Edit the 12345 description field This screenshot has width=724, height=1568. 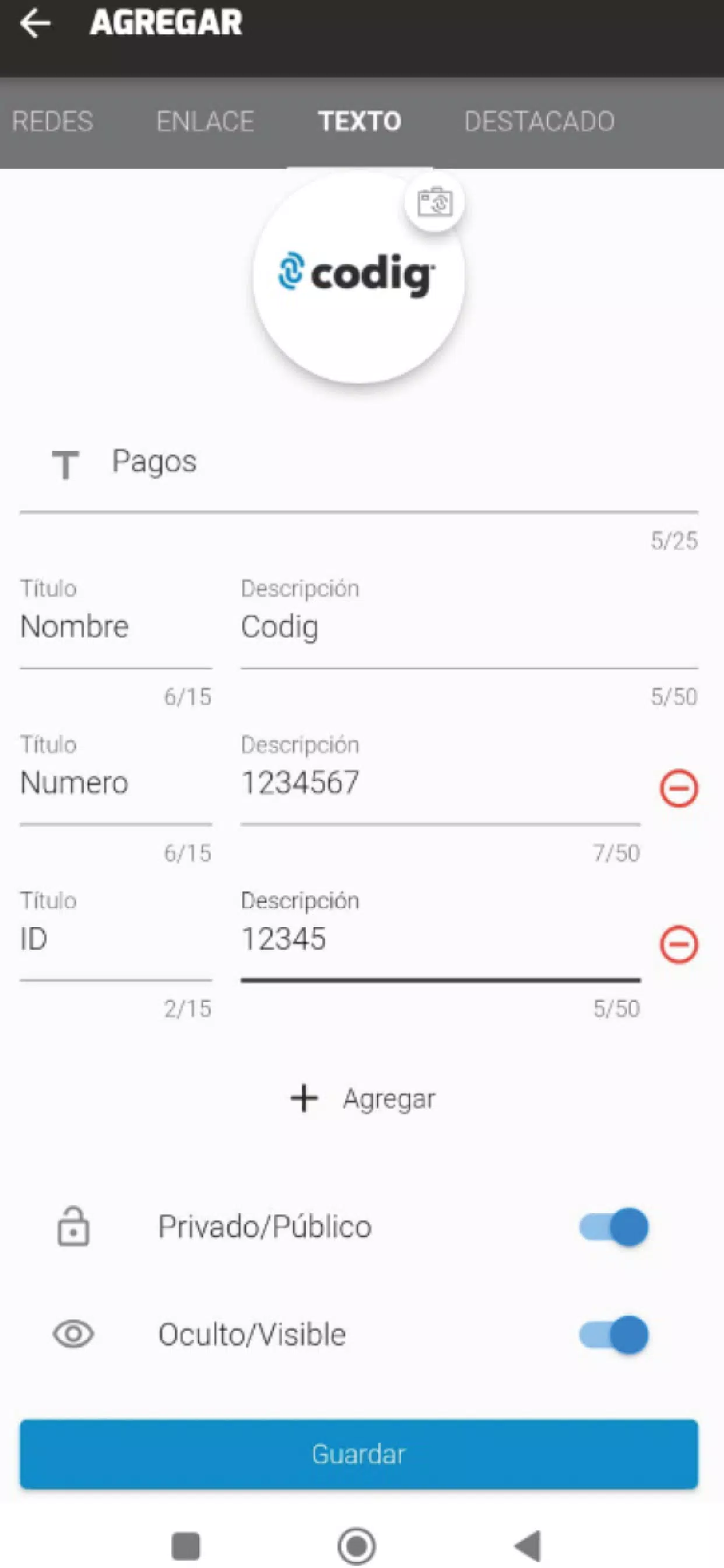click(x=441, y=939)
